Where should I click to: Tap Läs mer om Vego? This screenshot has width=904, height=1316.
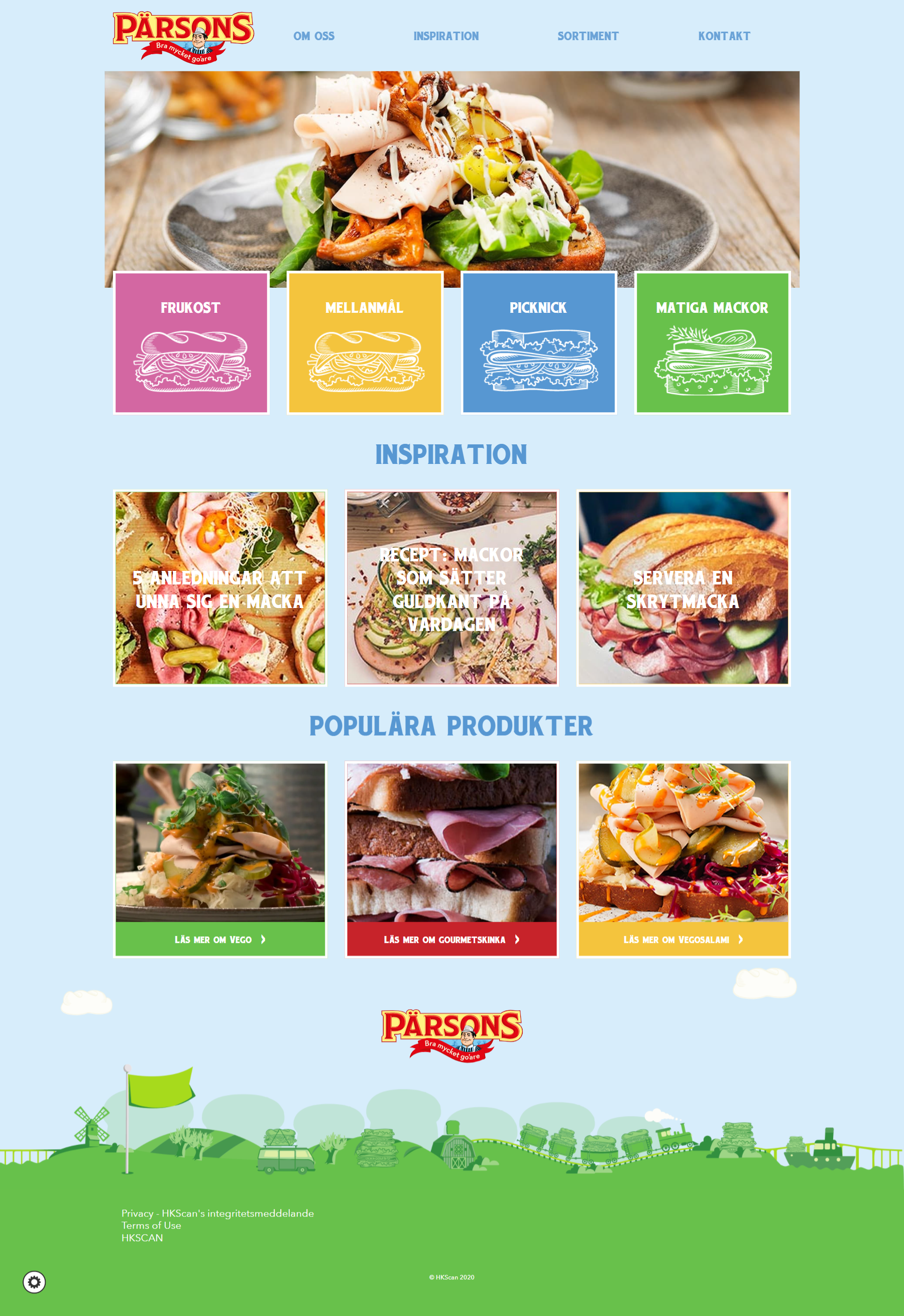coord(220,939)
